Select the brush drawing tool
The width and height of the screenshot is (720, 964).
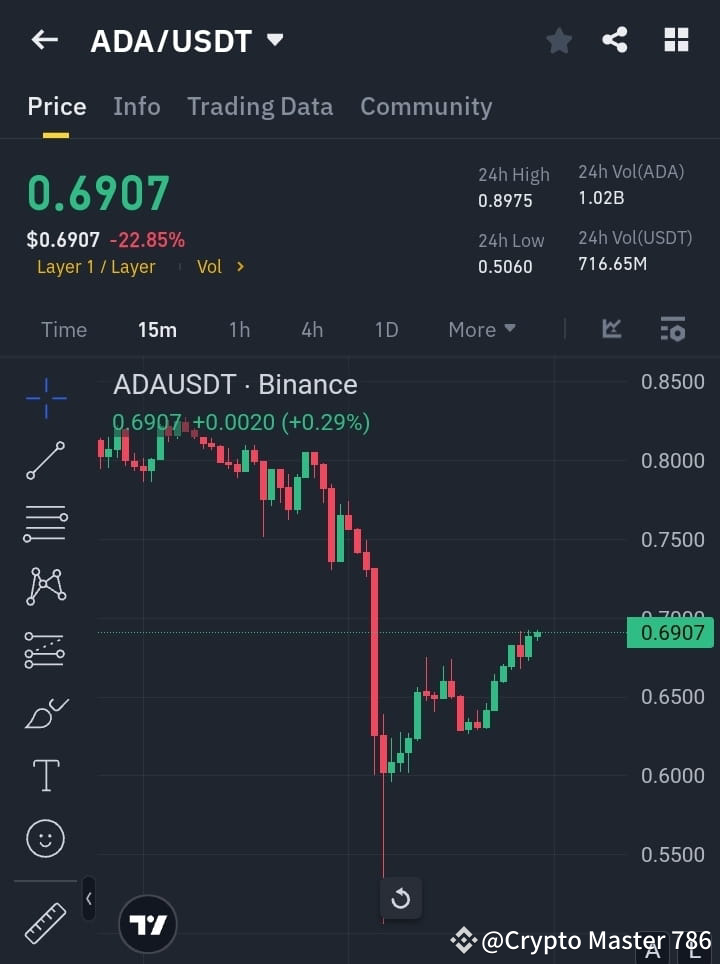pos(44,713)
